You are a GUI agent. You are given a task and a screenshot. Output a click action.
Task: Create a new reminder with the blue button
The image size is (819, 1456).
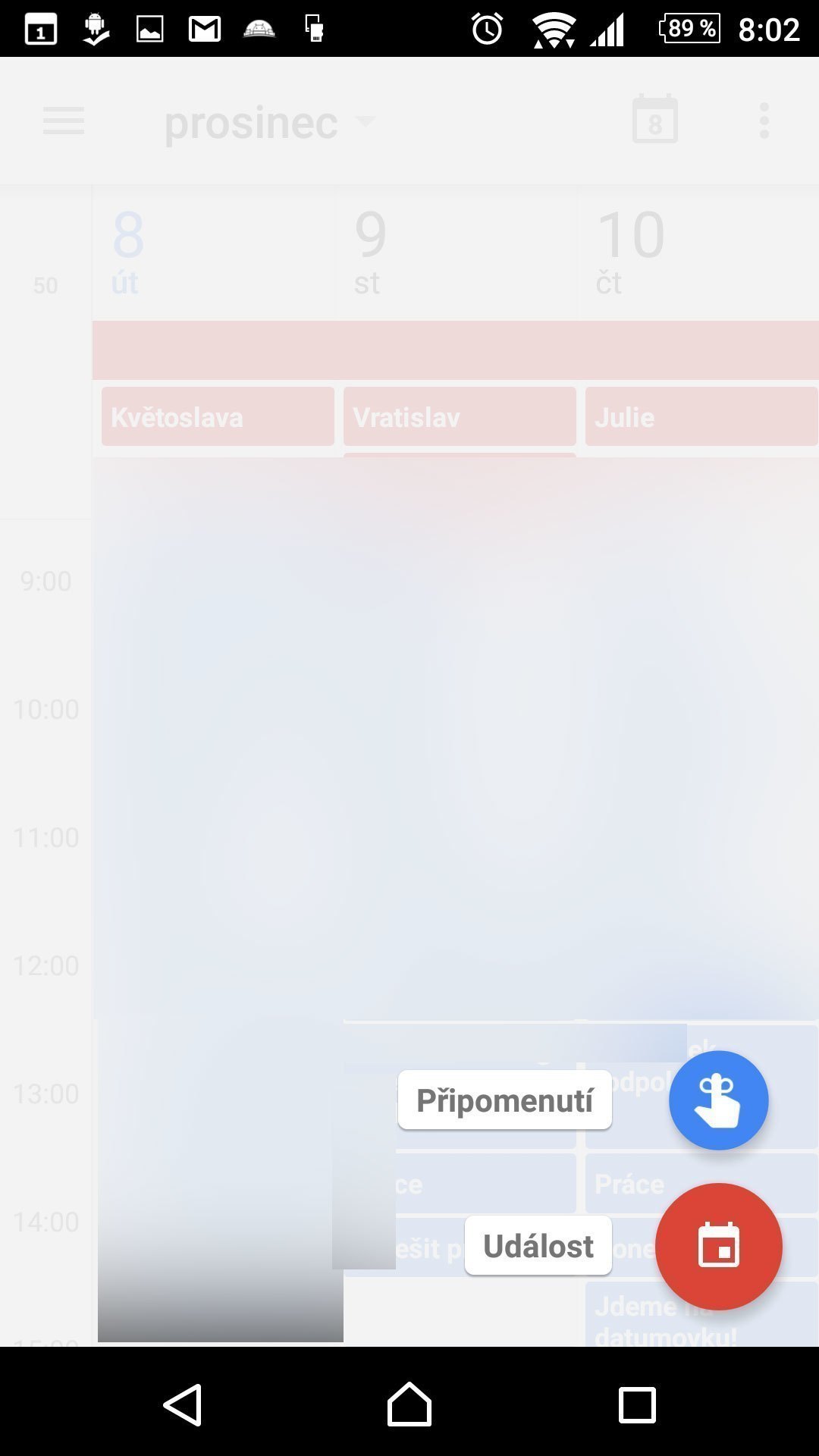click(x=718, y=1100)
